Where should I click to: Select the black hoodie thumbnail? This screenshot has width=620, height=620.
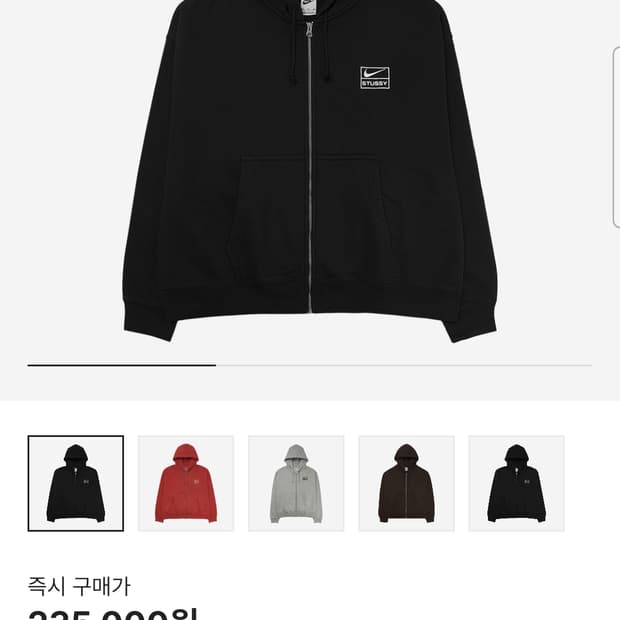pyautogui.click(x=76, y=483)
